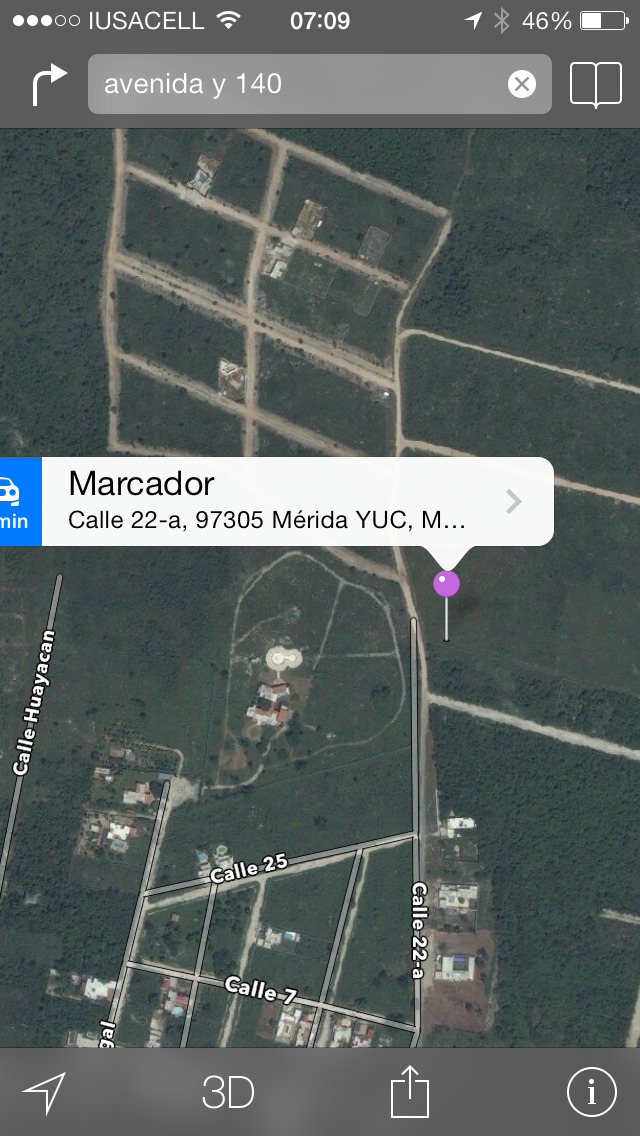This screenshot has width=640, height=1136.
Task: Open the bookmarks book icon
Action: tap(596, 85)
